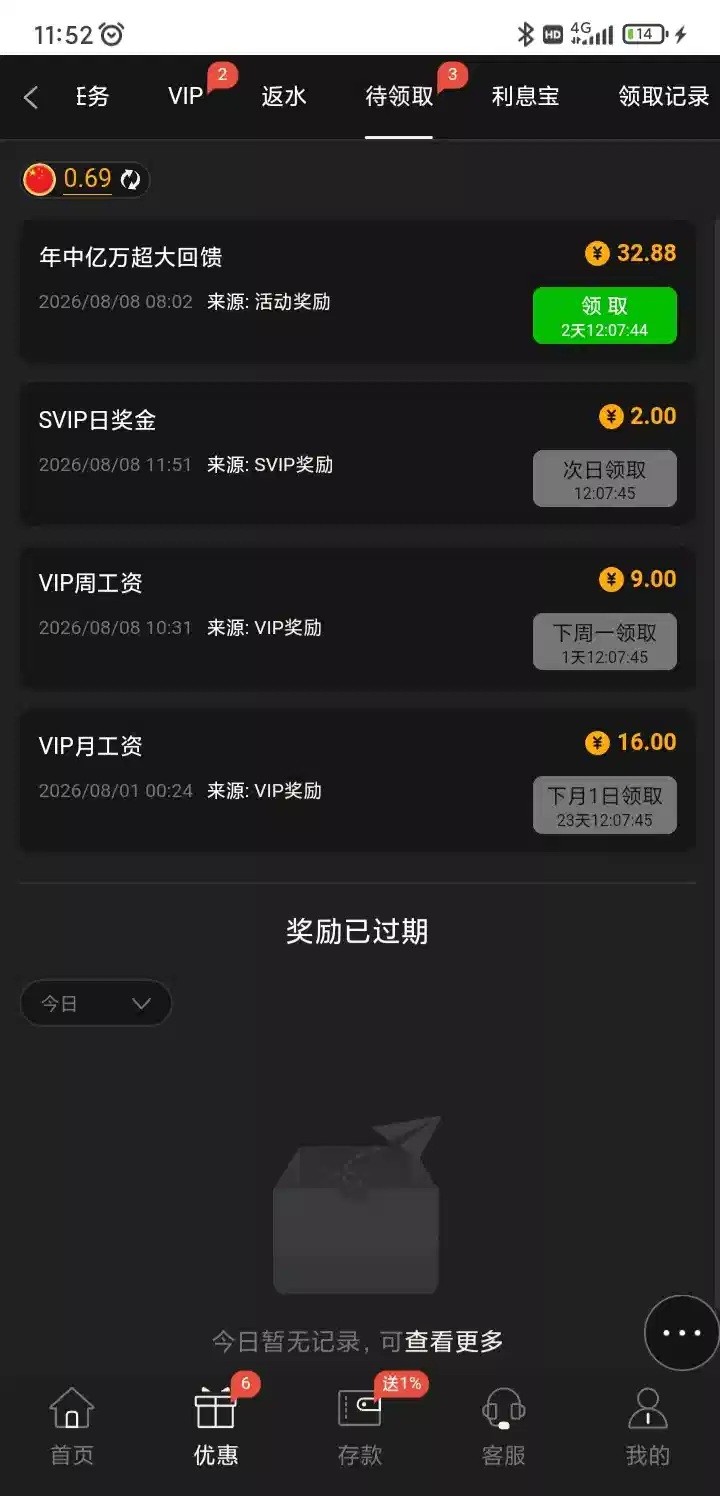Switch to the VIP tab
Image resolution: width=720 pixels, height=1496 pixels.
(186, 97)
